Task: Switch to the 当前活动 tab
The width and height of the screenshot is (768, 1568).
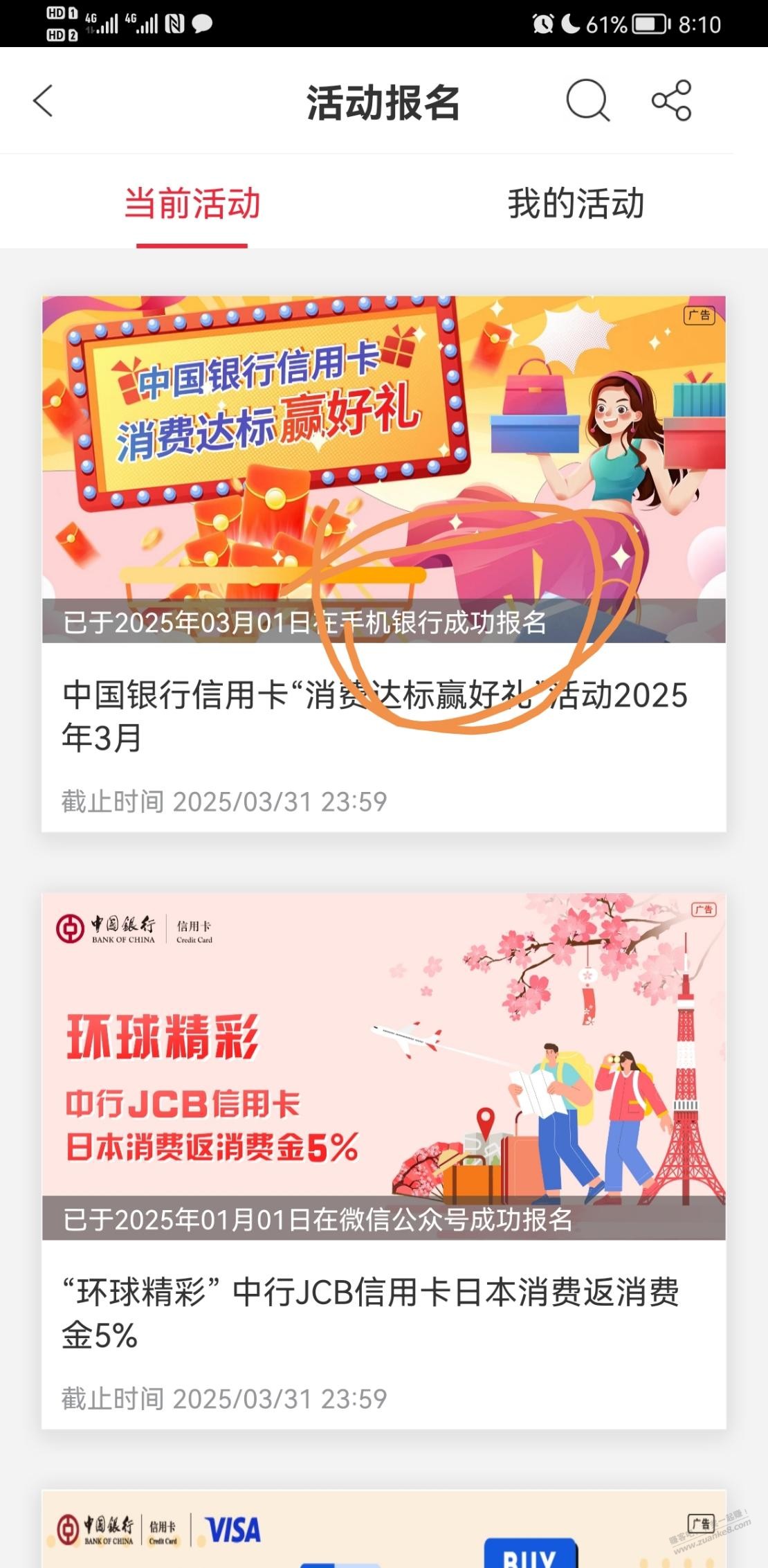Action: pyautogui.click(x=192, y=204)
